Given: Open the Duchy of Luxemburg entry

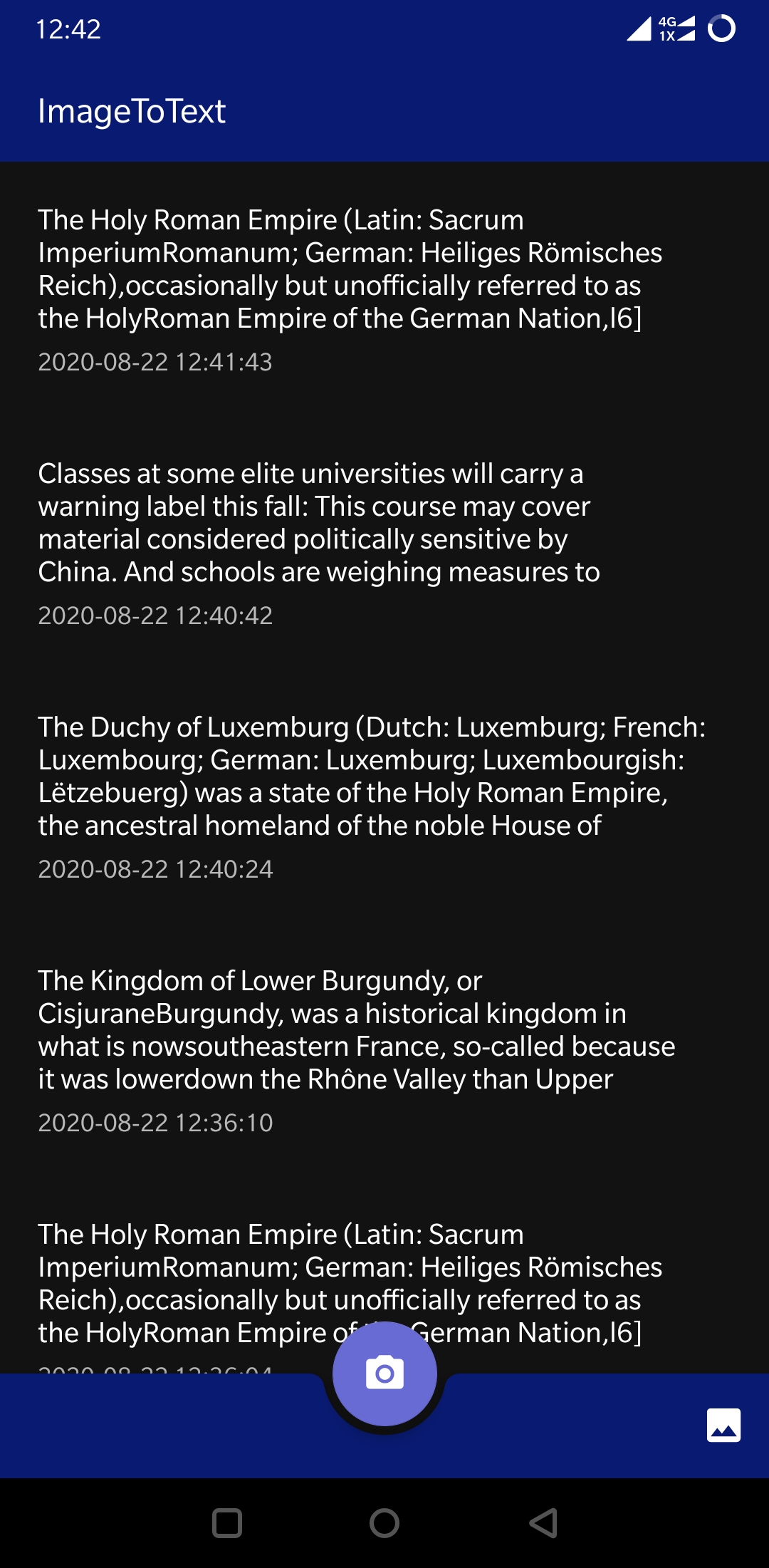Looking at the screenshot, I should tap(384, 796).
